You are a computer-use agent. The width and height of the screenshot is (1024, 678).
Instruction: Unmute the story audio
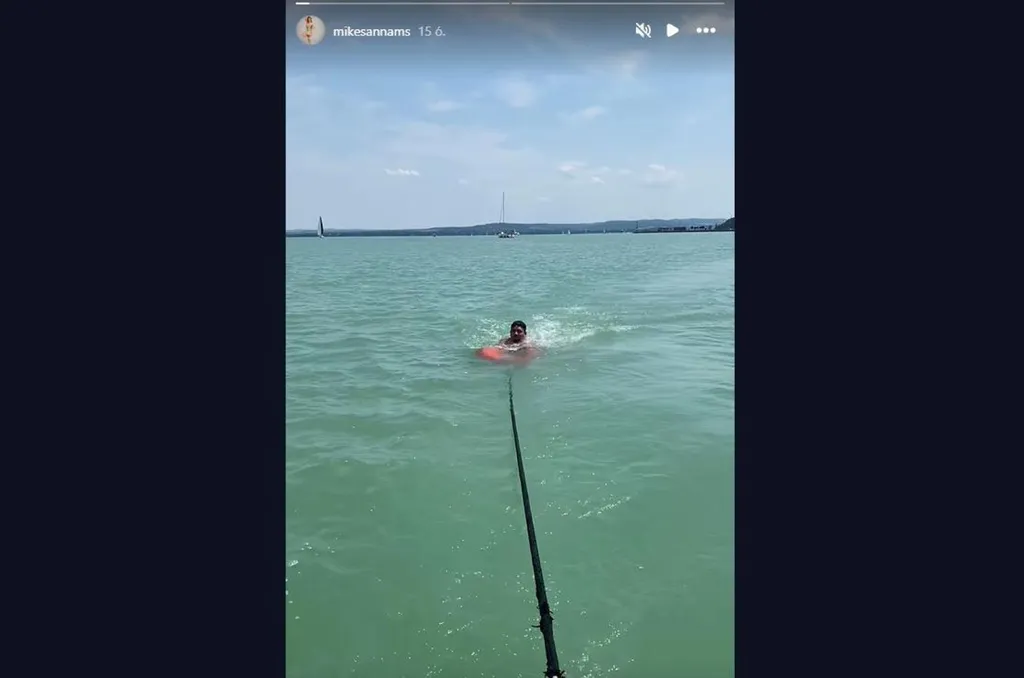pyautogui.click(x=643, y=30)
